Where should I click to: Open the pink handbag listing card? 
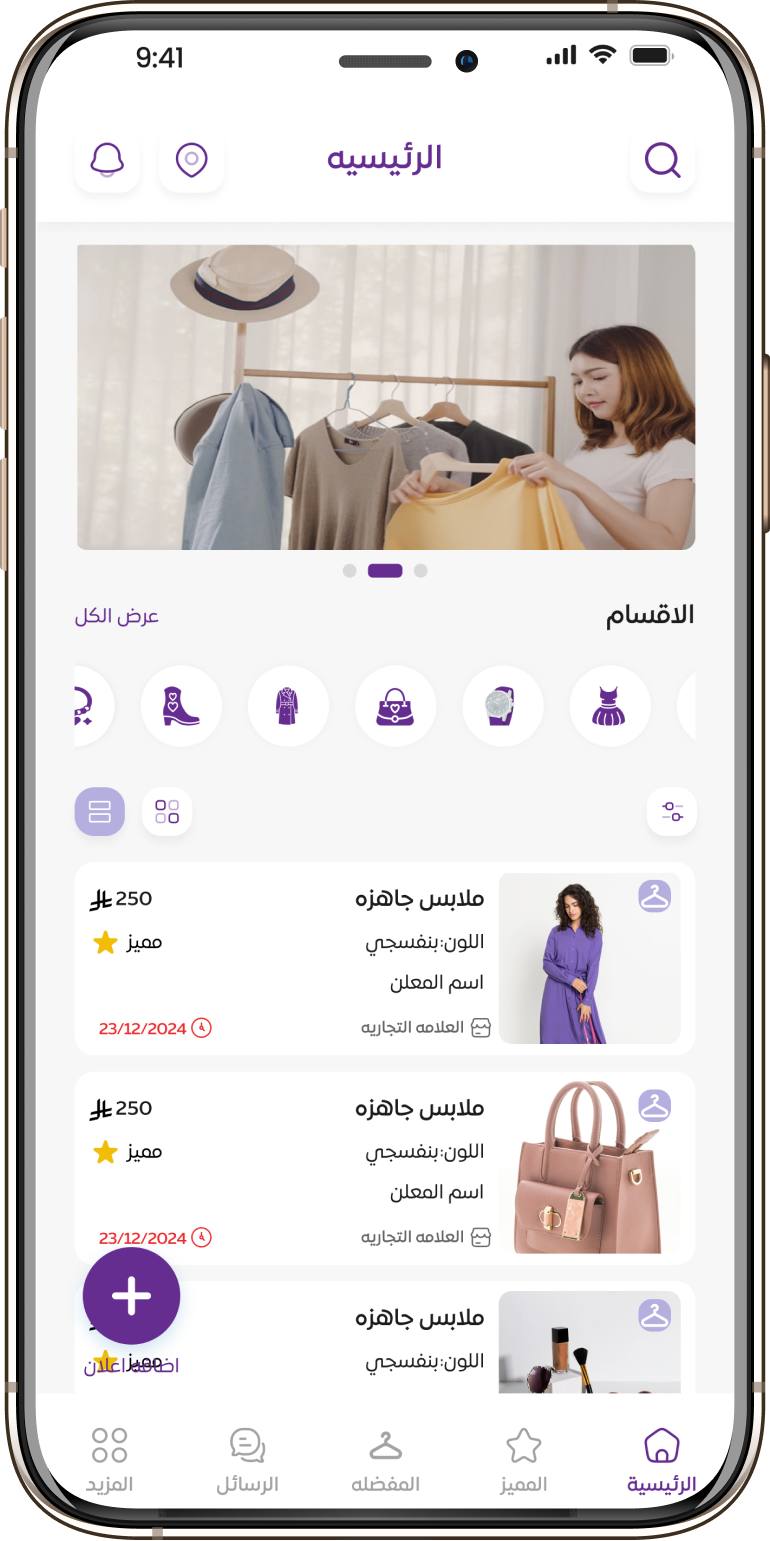pyautogui.click(x=385, y=1167)
